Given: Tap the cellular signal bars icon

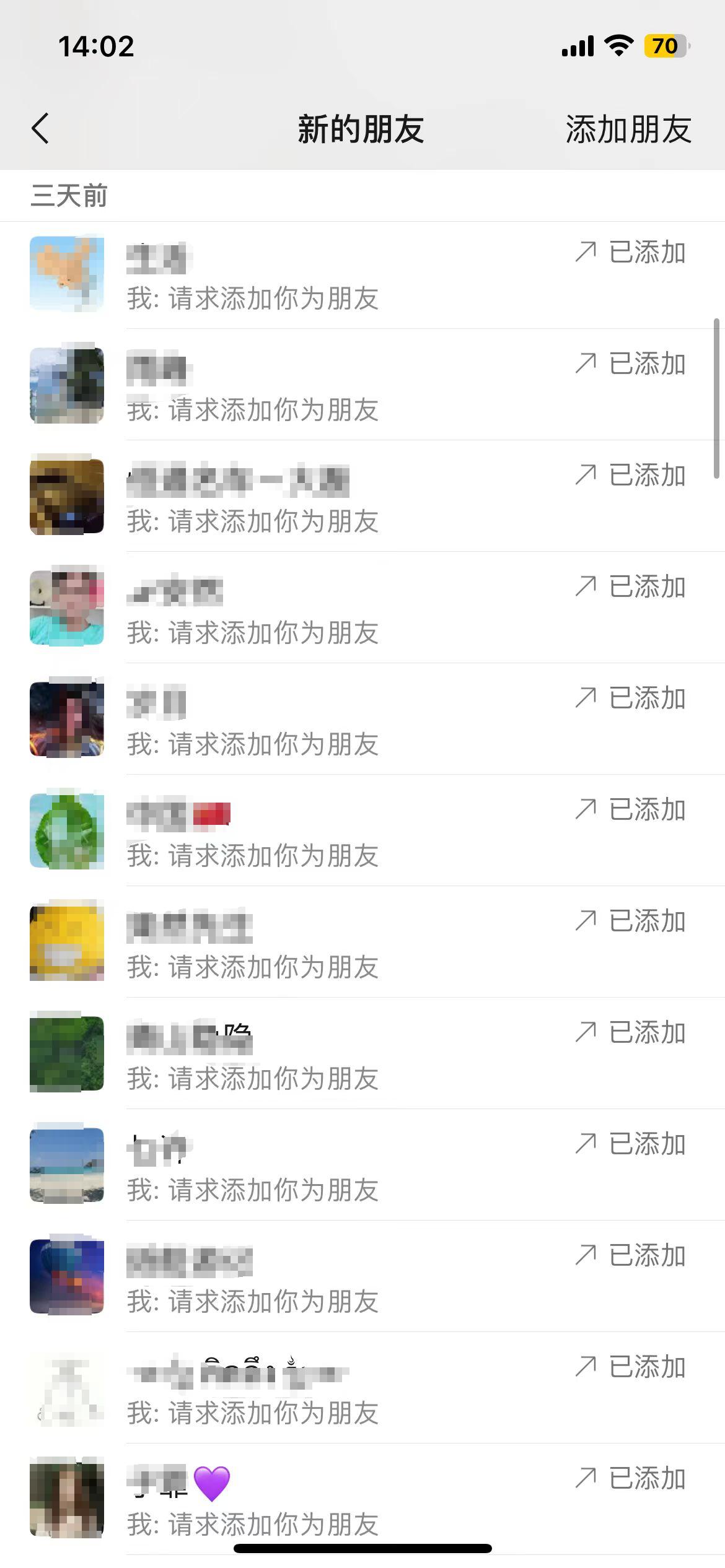Looking at the screenshot, I should (576, 45).
